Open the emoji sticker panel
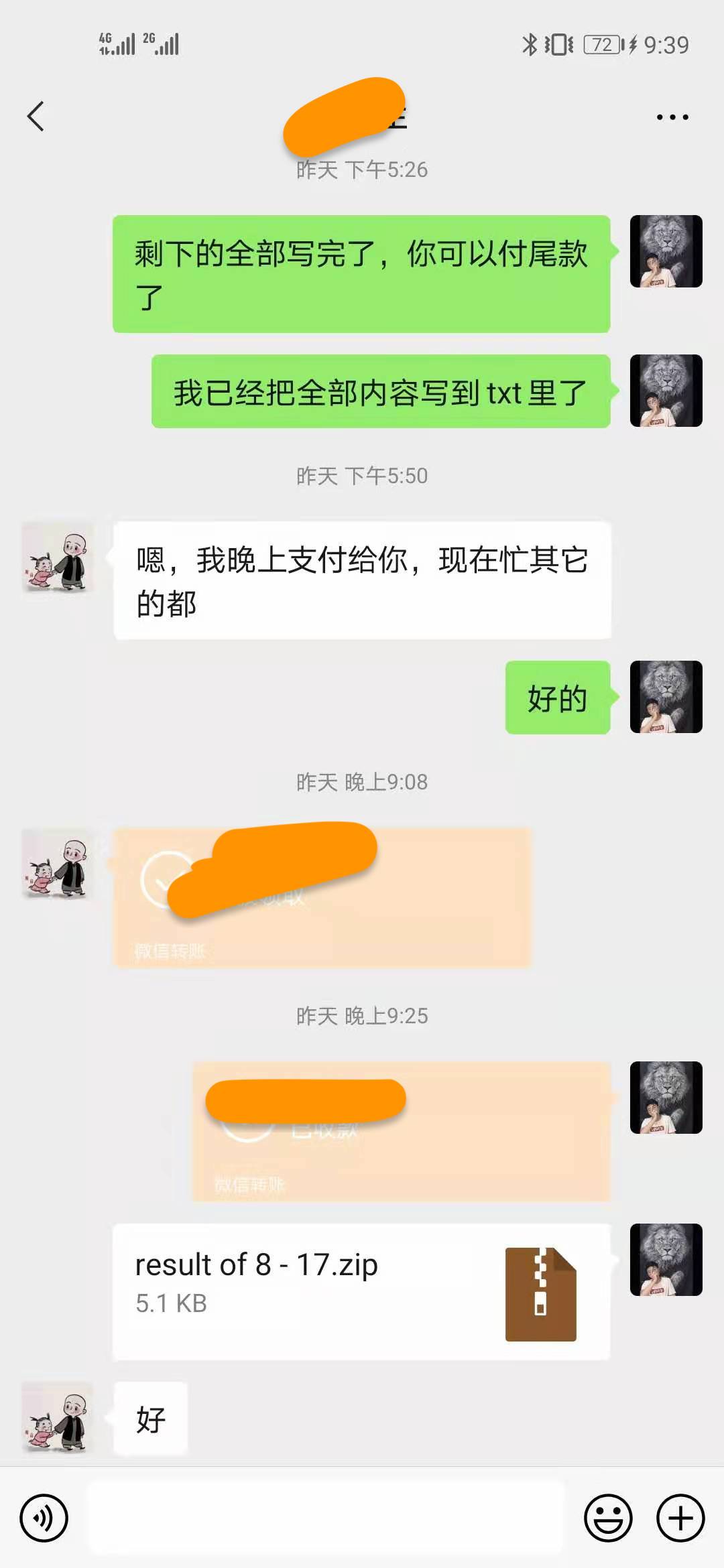The width and height of the screenshot is (724, 1568). pyautogui.click(x=608, y=1518)
